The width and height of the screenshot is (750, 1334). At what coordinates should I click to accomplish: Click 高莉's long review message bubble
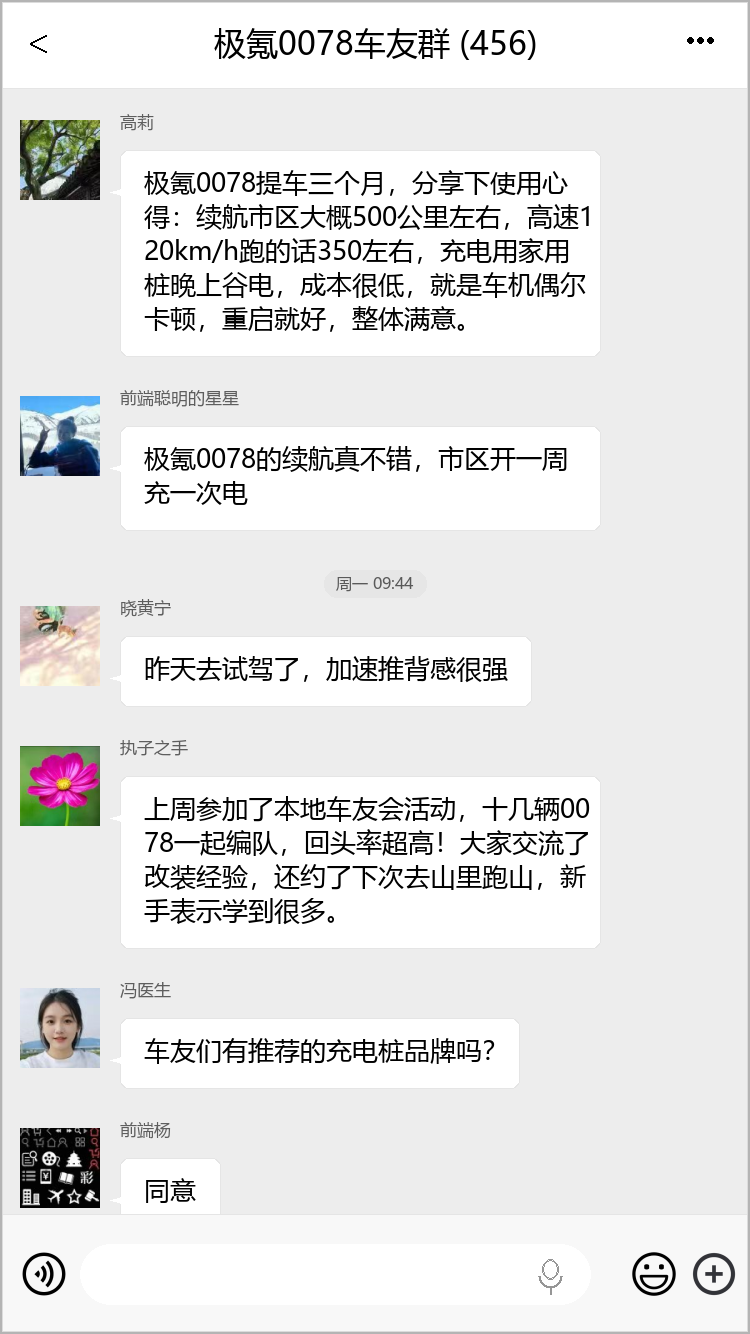pyautogui.click(x=360, y=253)
